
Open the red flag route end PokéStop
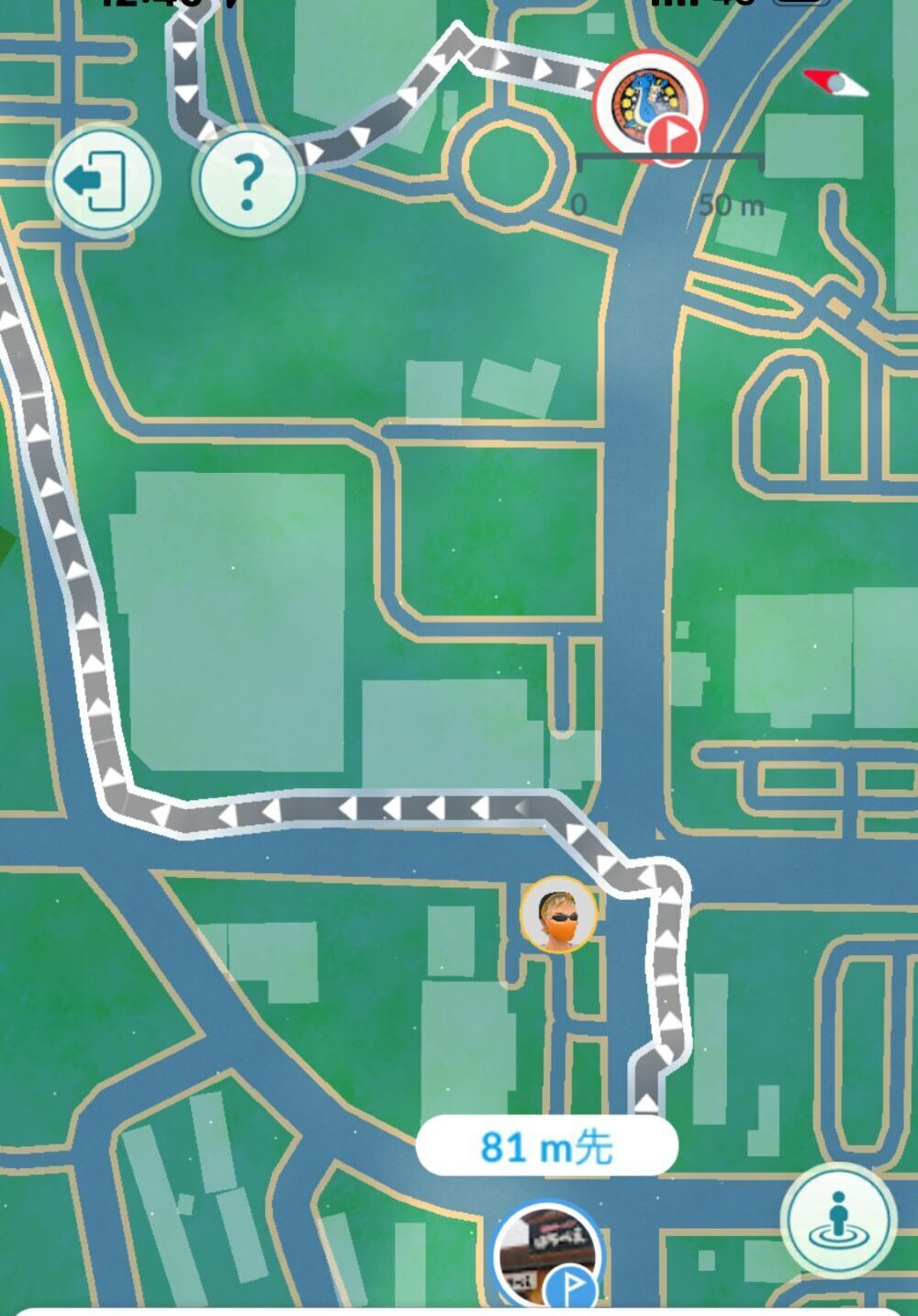[x=650, y=106]
